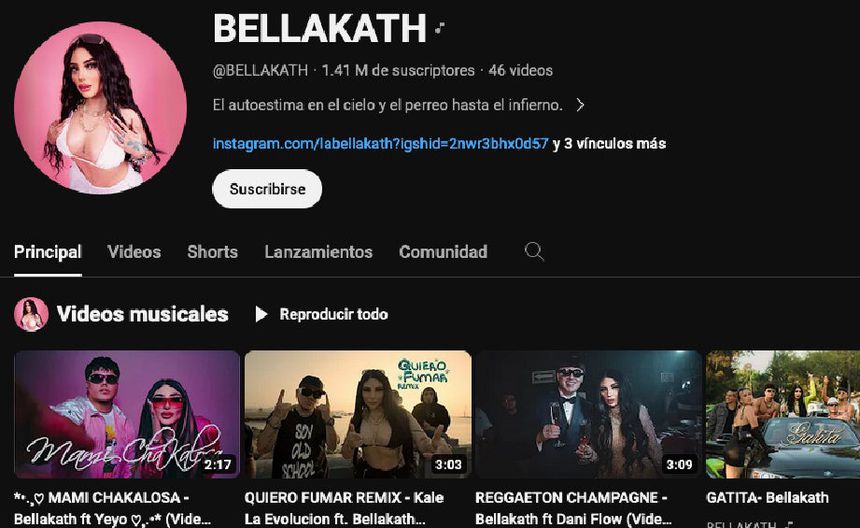The height and width of the screenshot is (528, 860).
Task: Switch to the Shorts tab
Action: (212, 252)
